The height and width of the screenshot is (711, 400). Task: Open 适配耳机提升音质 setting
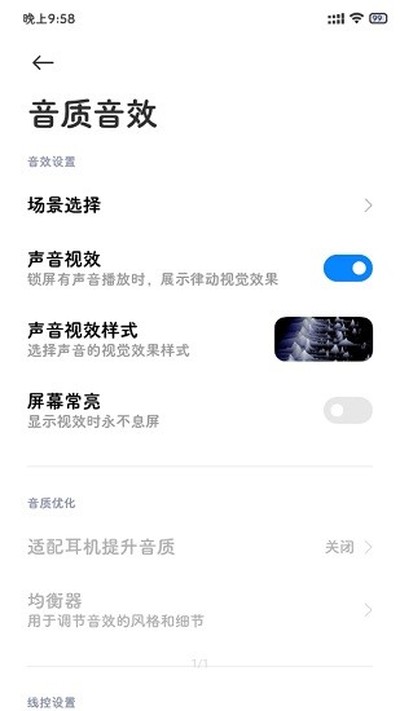click(x=200, y=547)
